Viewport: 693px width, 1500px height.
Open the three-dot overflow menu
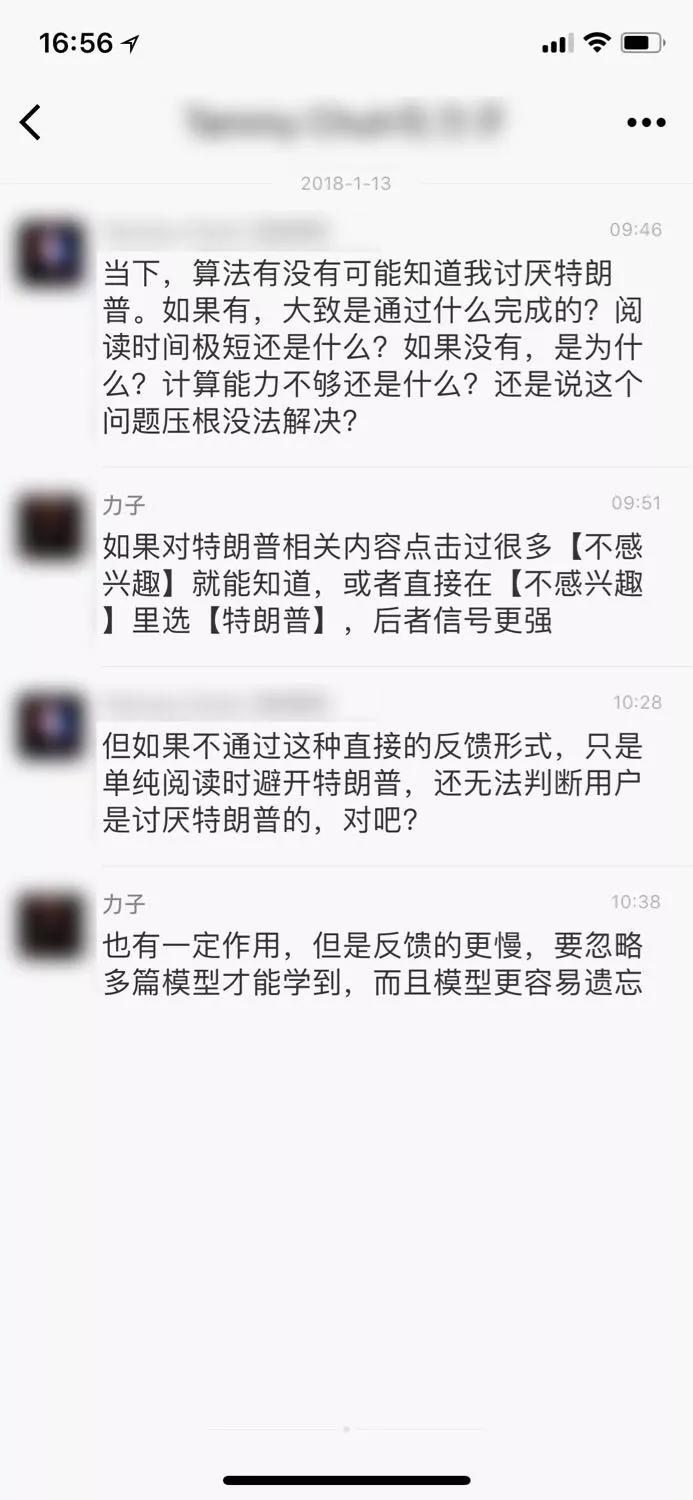tap(646, 122)
